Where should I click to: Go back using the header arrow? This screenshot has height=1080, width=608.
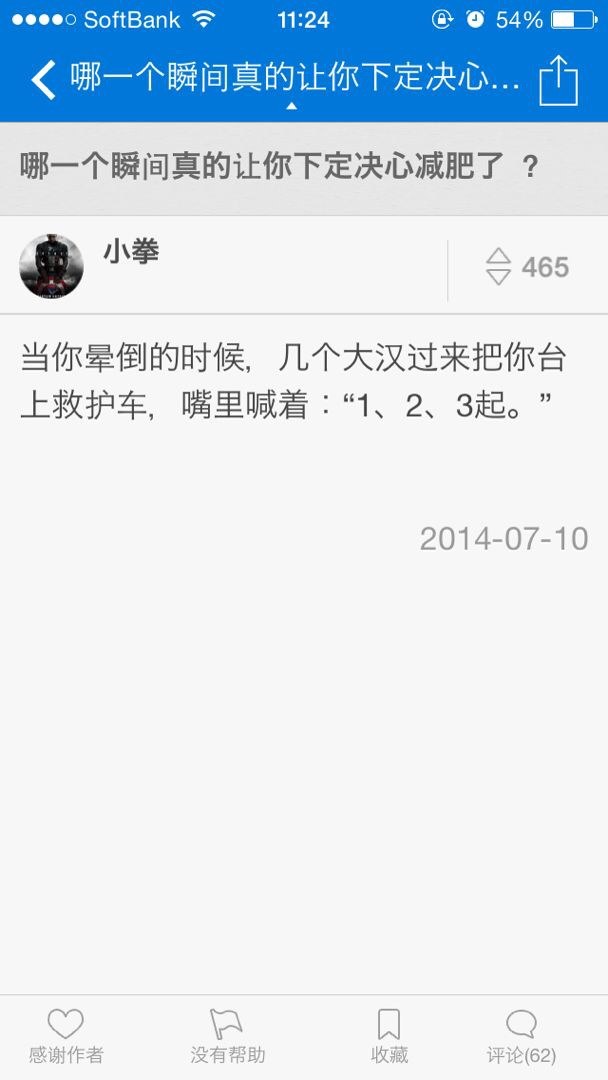tap(43, 80)
